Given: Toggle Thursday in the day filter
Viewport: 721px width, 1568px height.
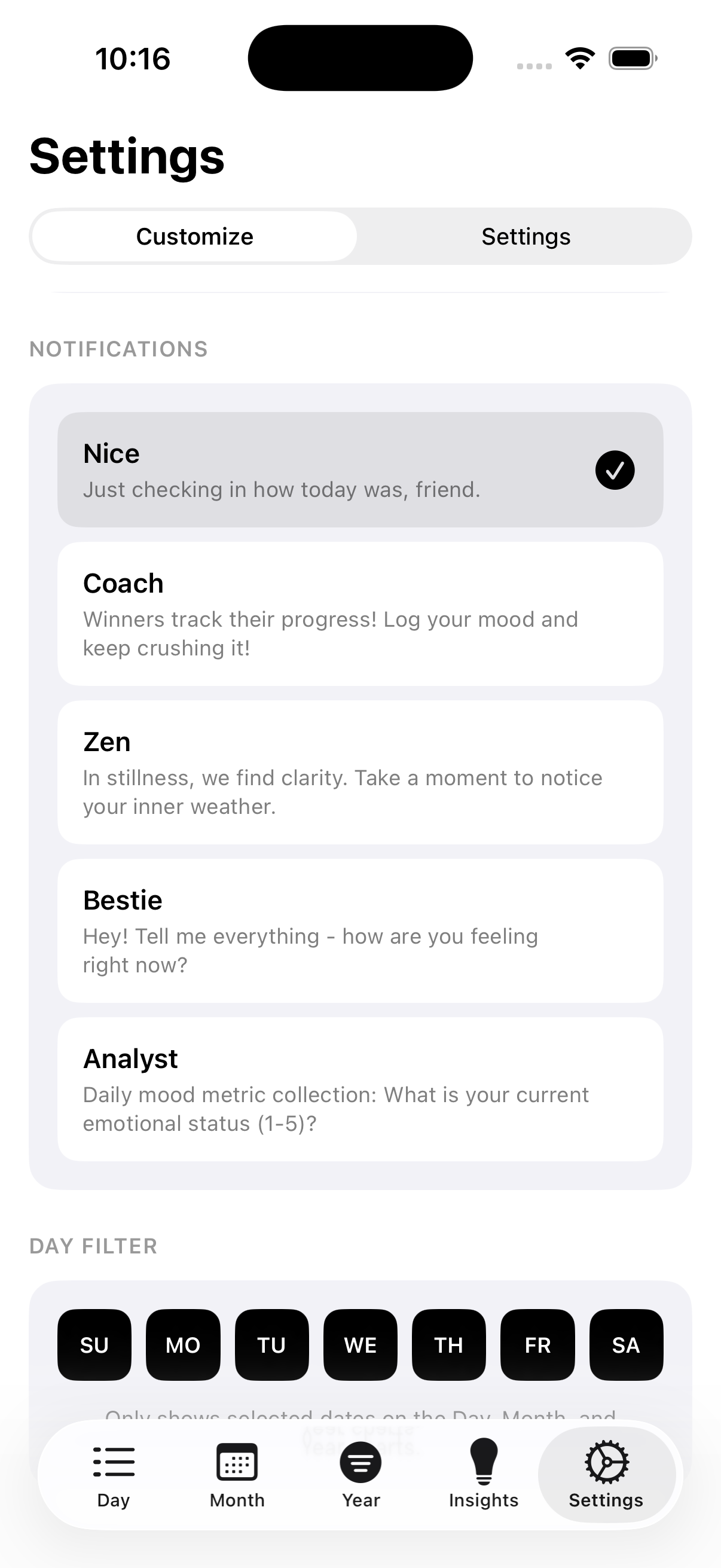Looking at the screenshot, I should pos(448,1344).
